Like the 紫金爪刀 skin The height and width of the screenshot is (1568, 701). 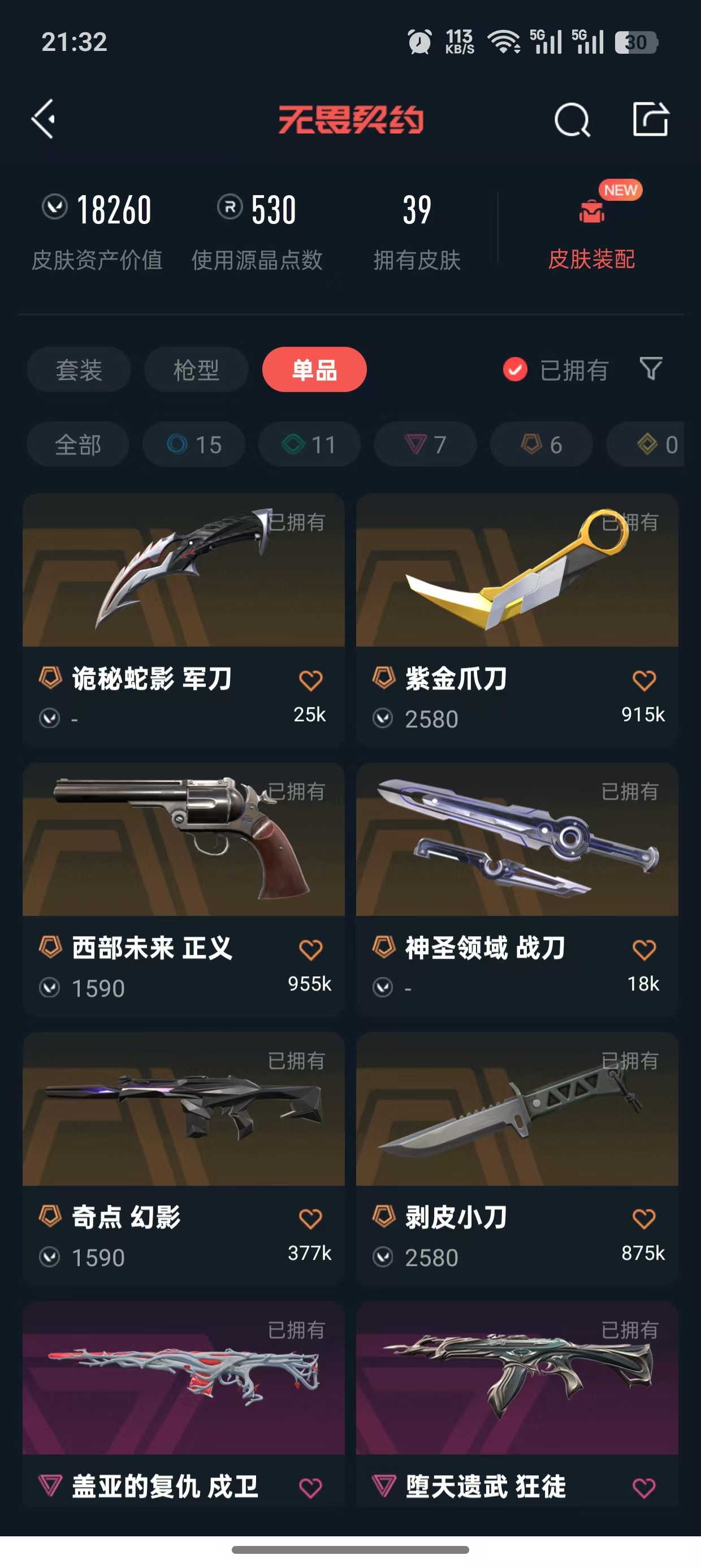[x=644, y=680]
